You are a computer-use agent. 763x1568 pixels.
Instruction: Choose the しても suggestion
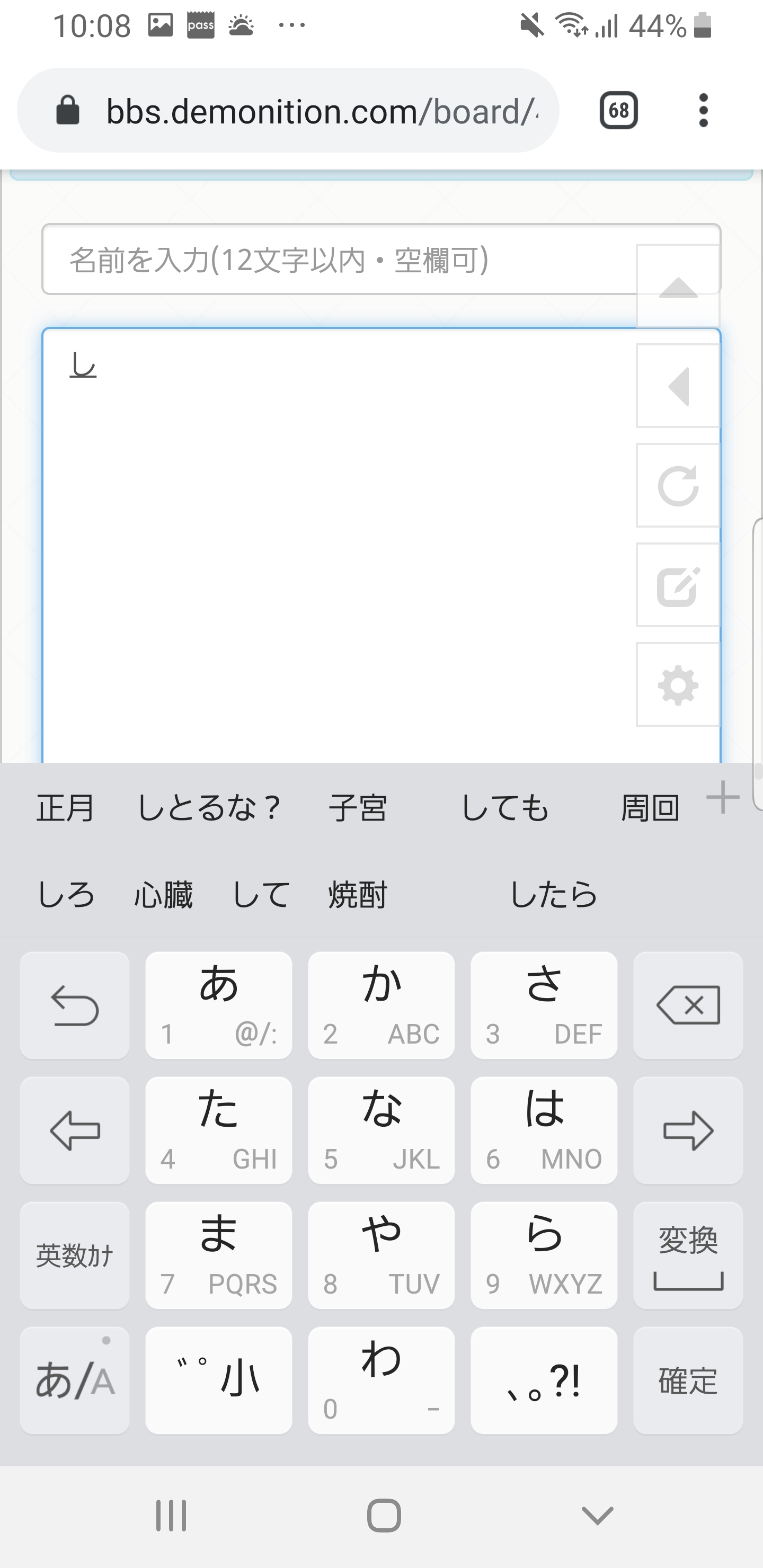(504, 809)
